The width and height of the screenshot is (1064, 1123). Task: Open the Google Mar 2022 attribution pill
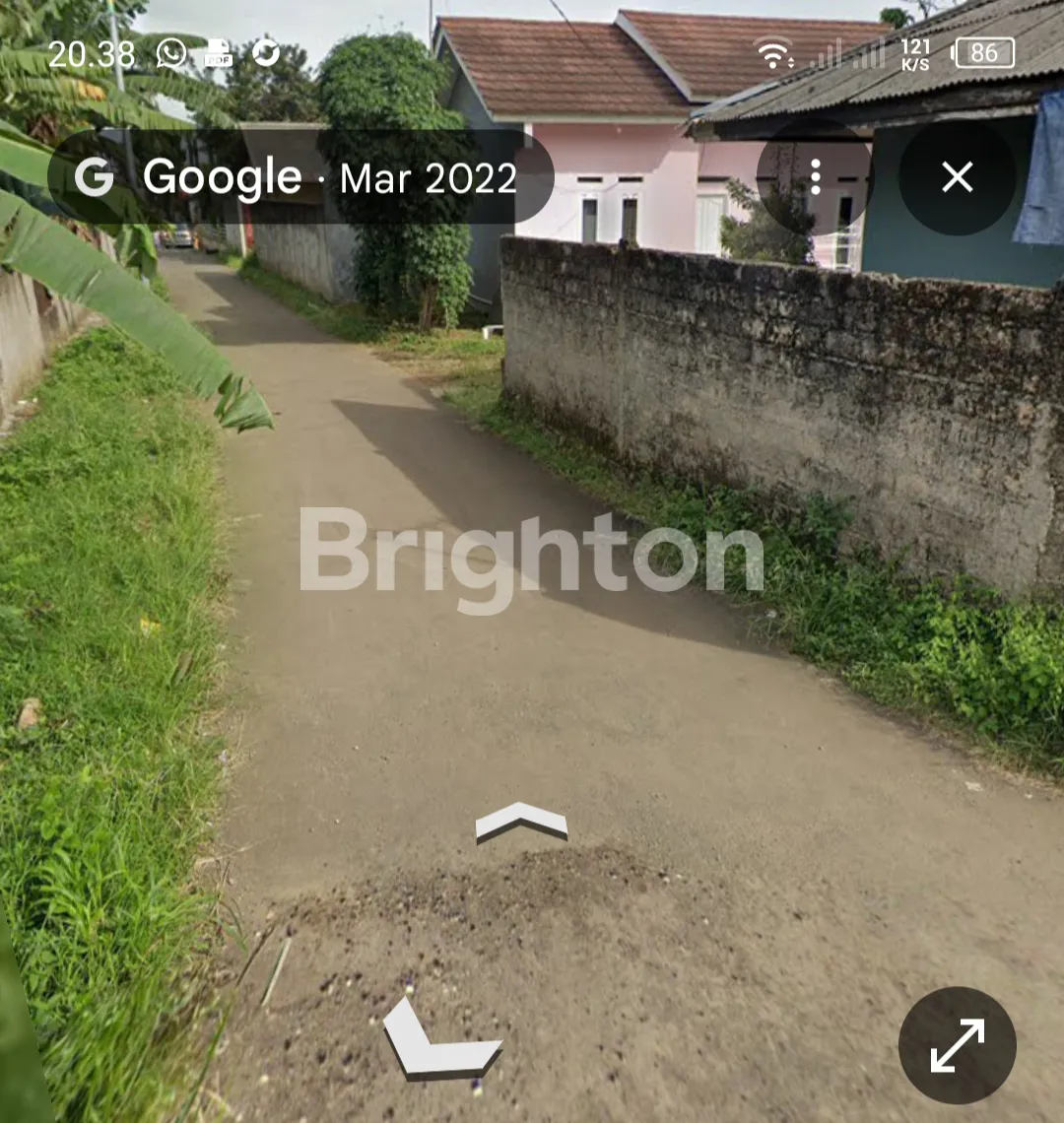(300, 177)
